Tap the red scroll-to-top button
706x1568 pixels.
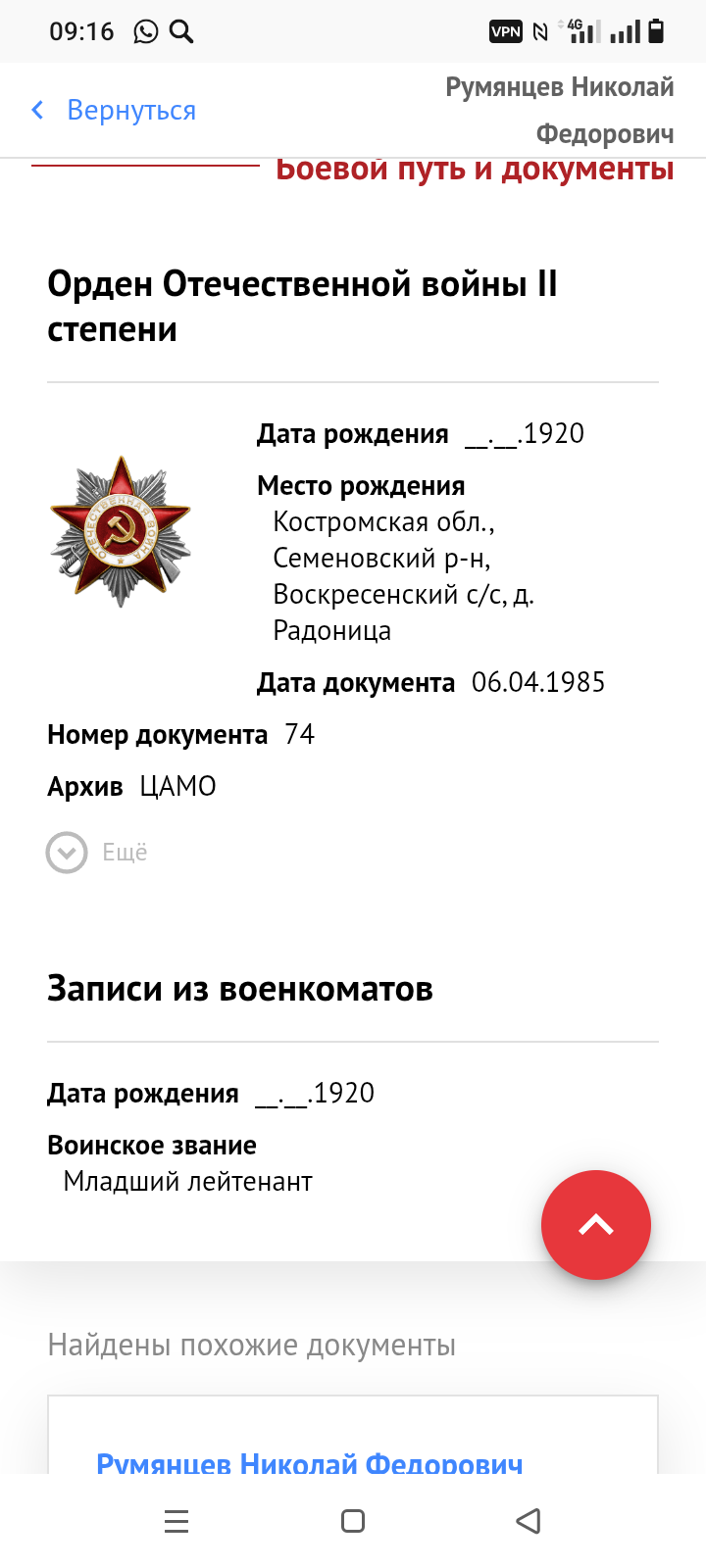coord(596,1225)
